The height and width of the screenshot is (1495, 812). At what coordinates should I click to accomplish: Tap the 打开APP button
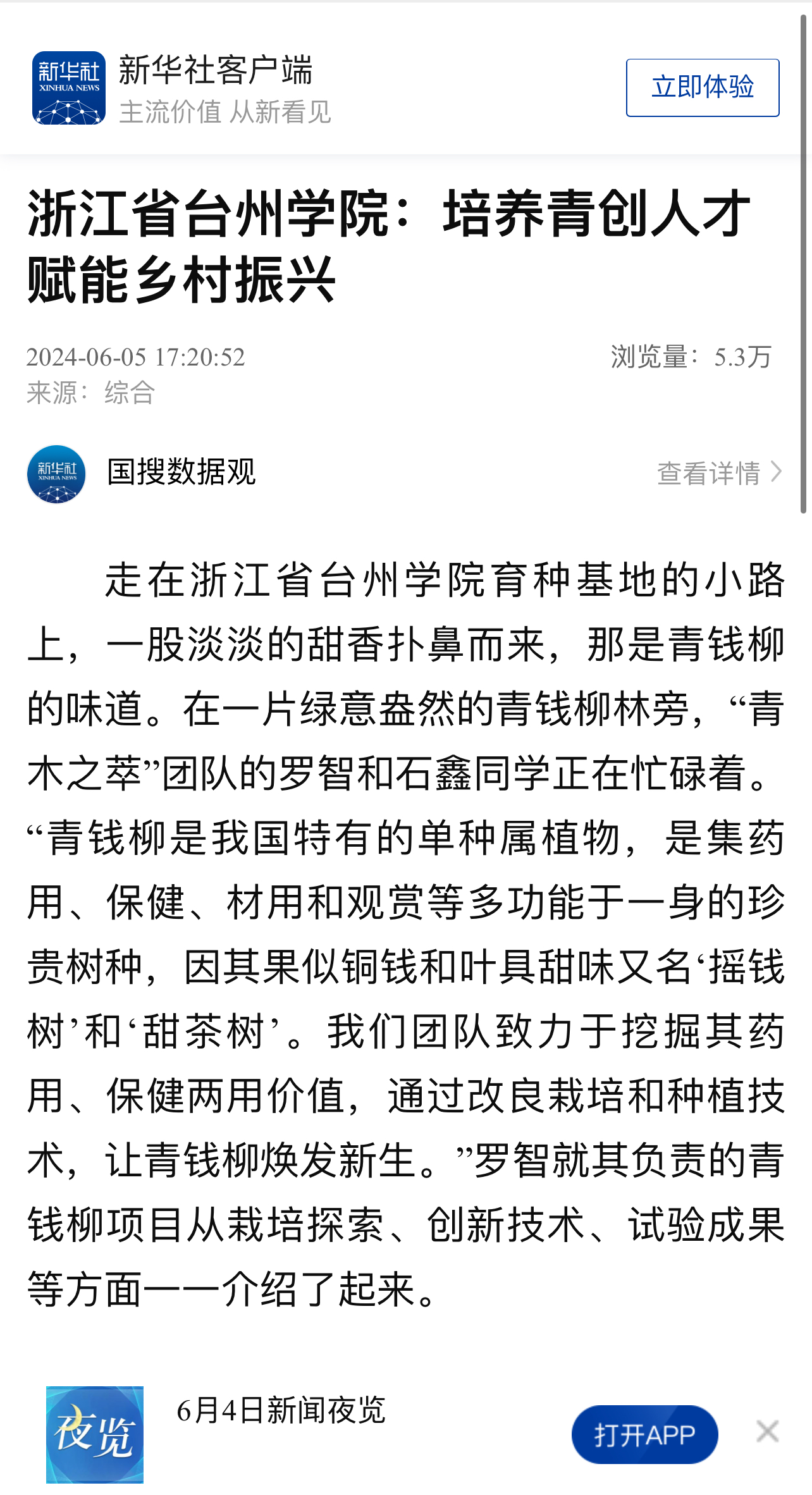(644, 1434)
